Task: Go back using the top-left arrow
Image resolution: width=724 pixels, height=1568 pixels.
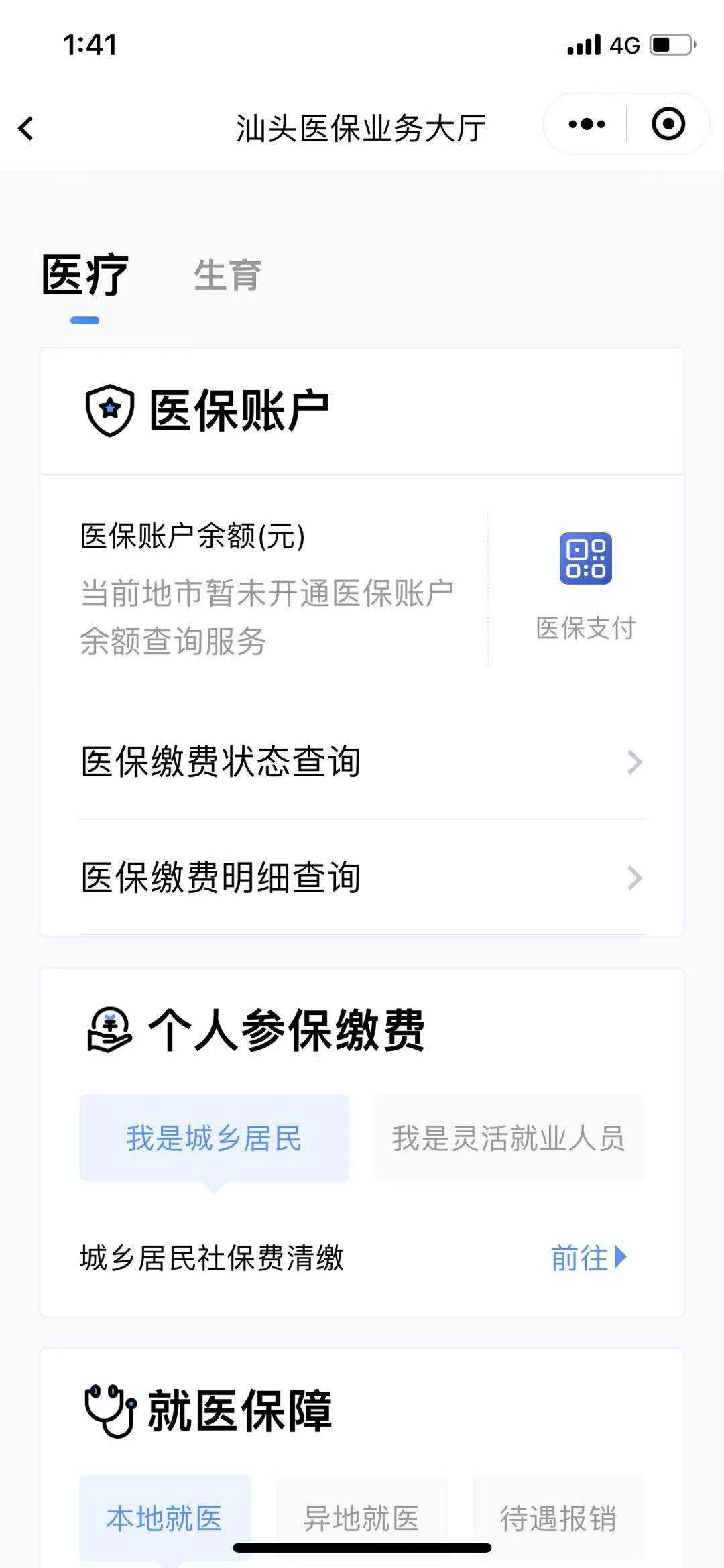Action: tap(26, 128)
